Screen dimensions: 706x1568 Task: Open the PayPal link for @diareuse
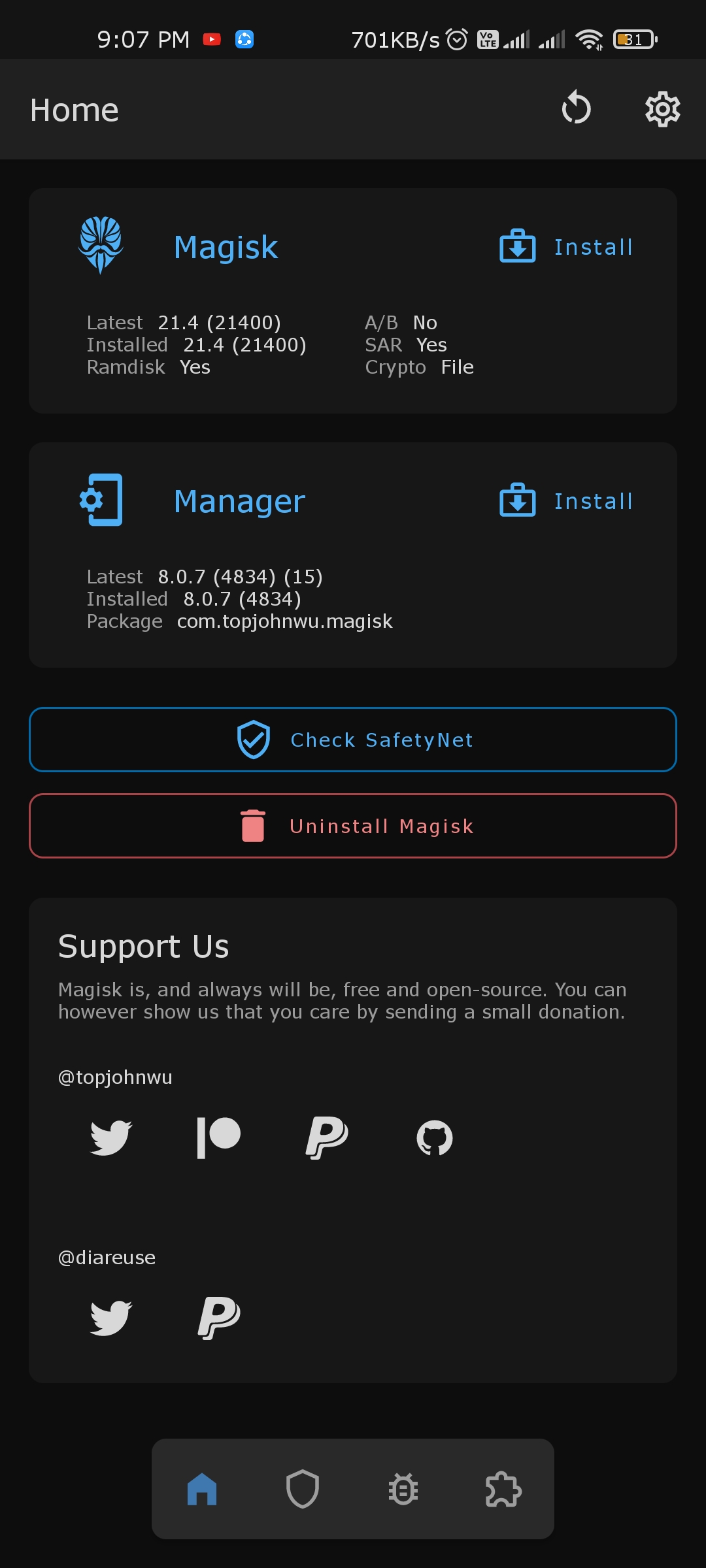point(219,1318)
